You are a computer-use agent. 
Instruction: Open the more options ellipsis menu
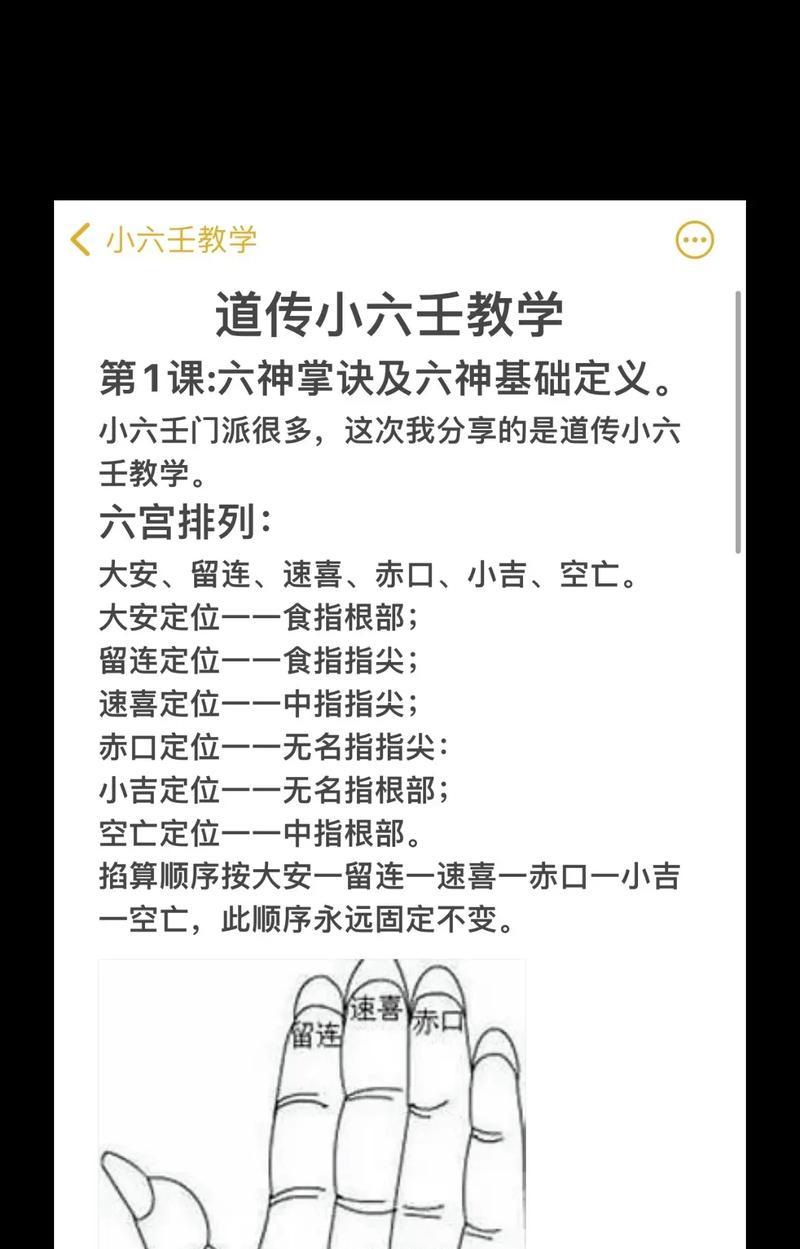695,240
